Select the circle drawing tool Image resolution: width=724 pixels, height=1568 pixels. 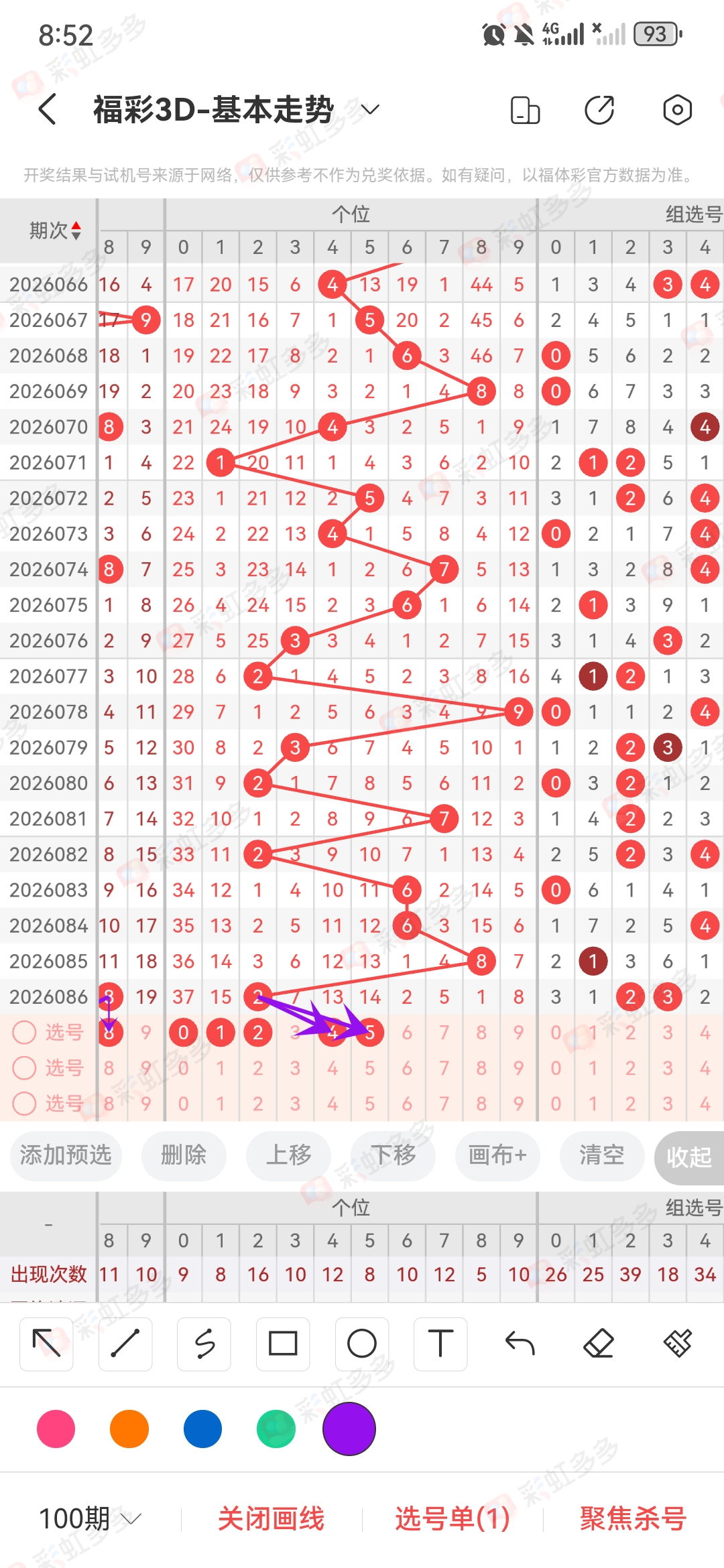point(361,1344)
